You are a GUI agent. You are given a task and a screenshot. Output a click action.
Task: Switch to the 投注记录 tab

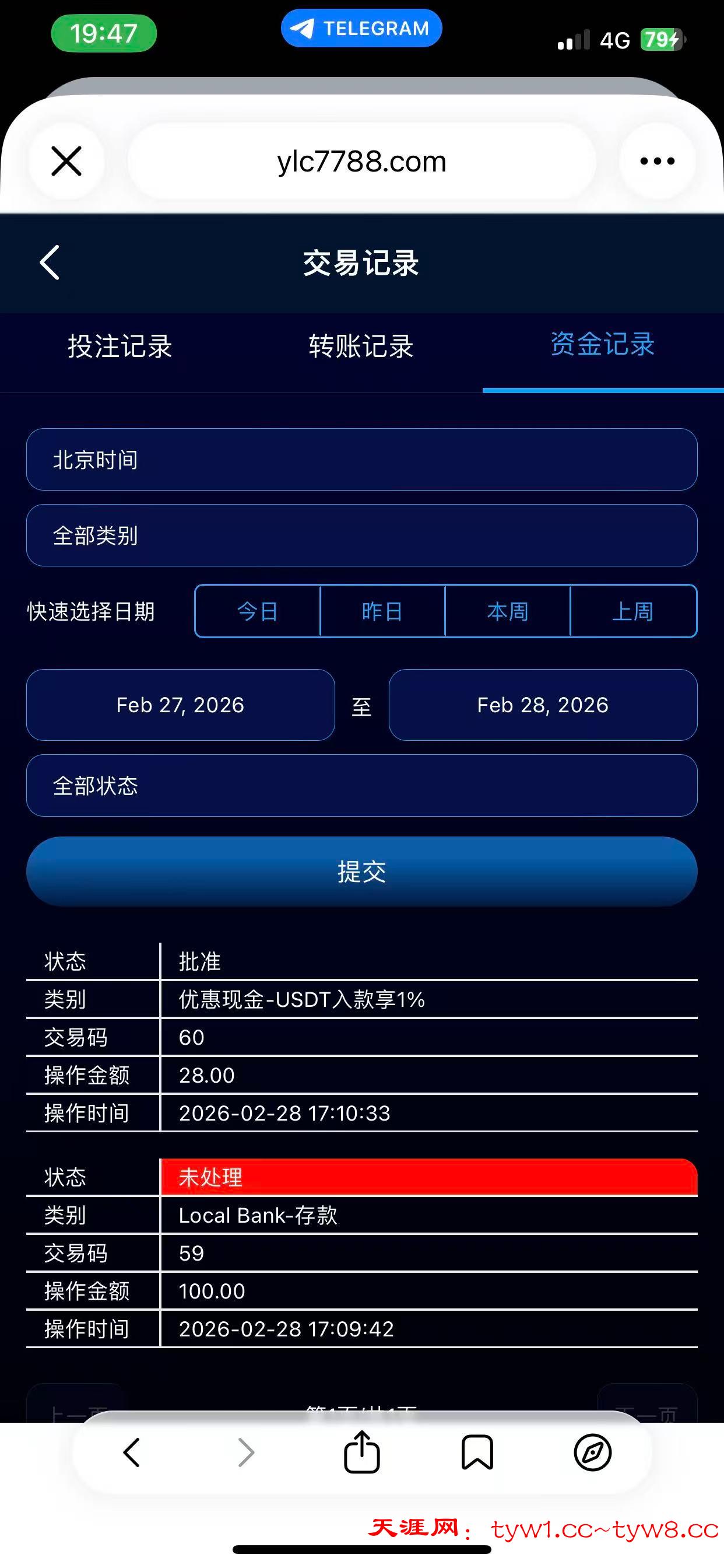click(x=120, y=346)
